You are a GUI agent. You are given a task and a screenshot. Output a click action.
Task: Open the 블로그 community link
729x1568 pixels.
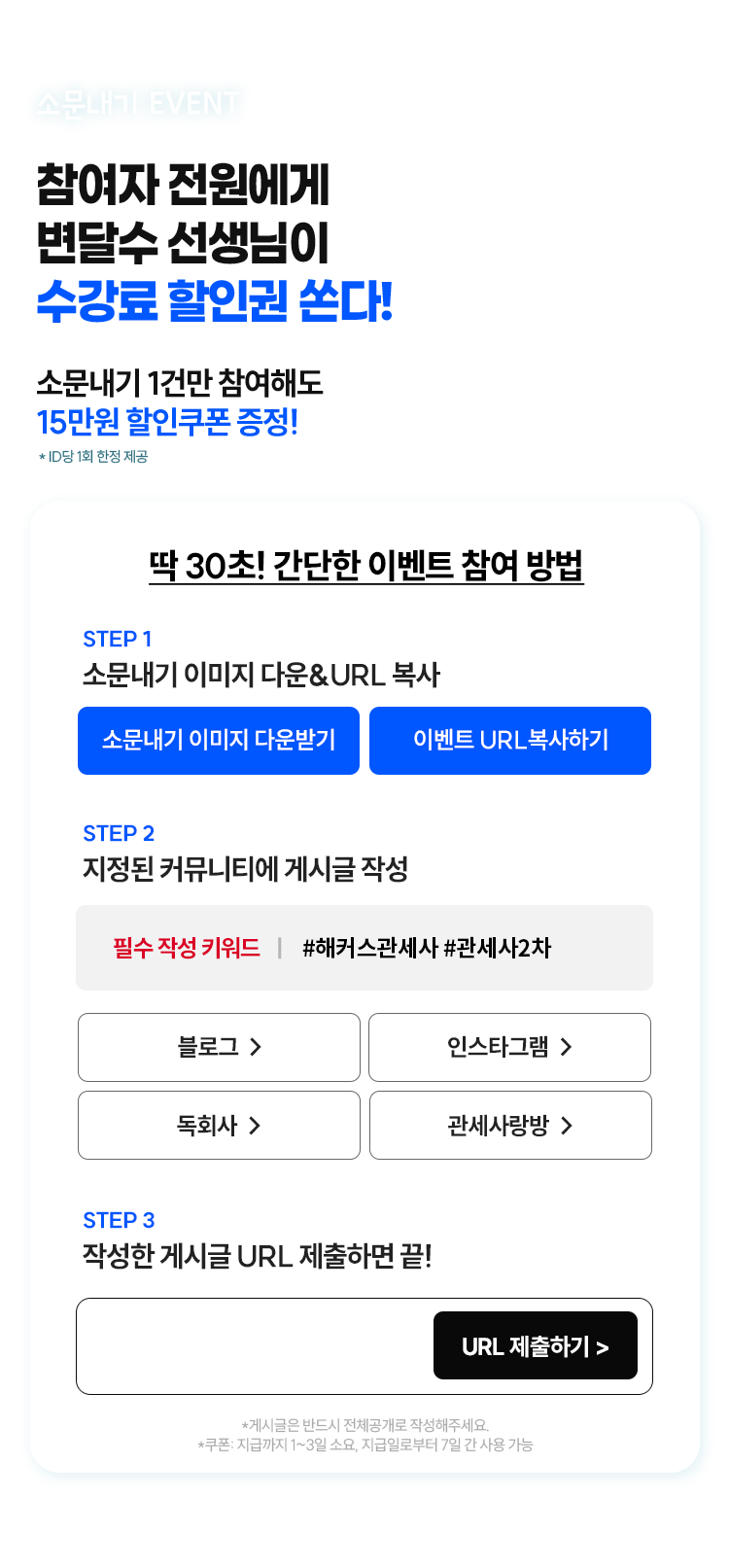click(219, 1047)
